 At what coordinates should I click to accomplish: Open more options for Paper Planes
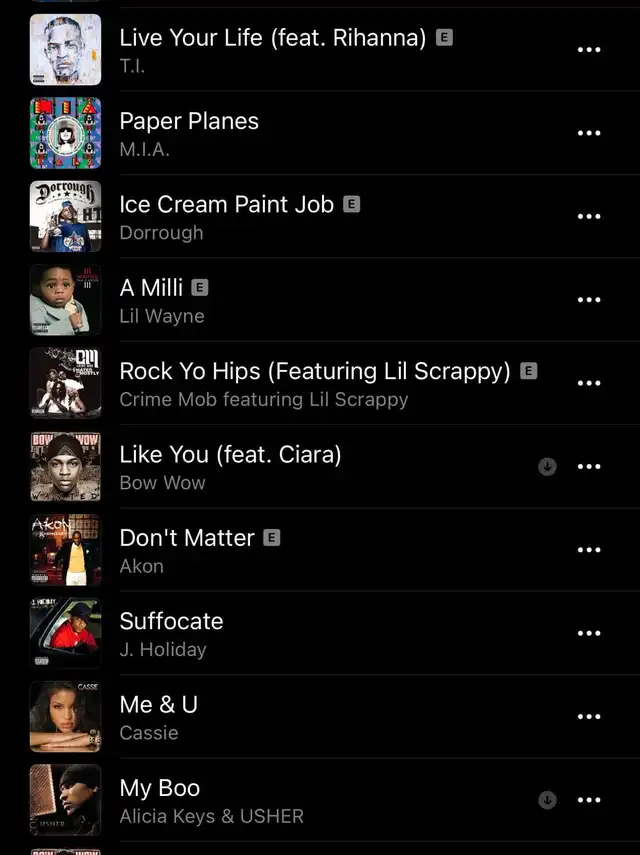tap(589, 133)
